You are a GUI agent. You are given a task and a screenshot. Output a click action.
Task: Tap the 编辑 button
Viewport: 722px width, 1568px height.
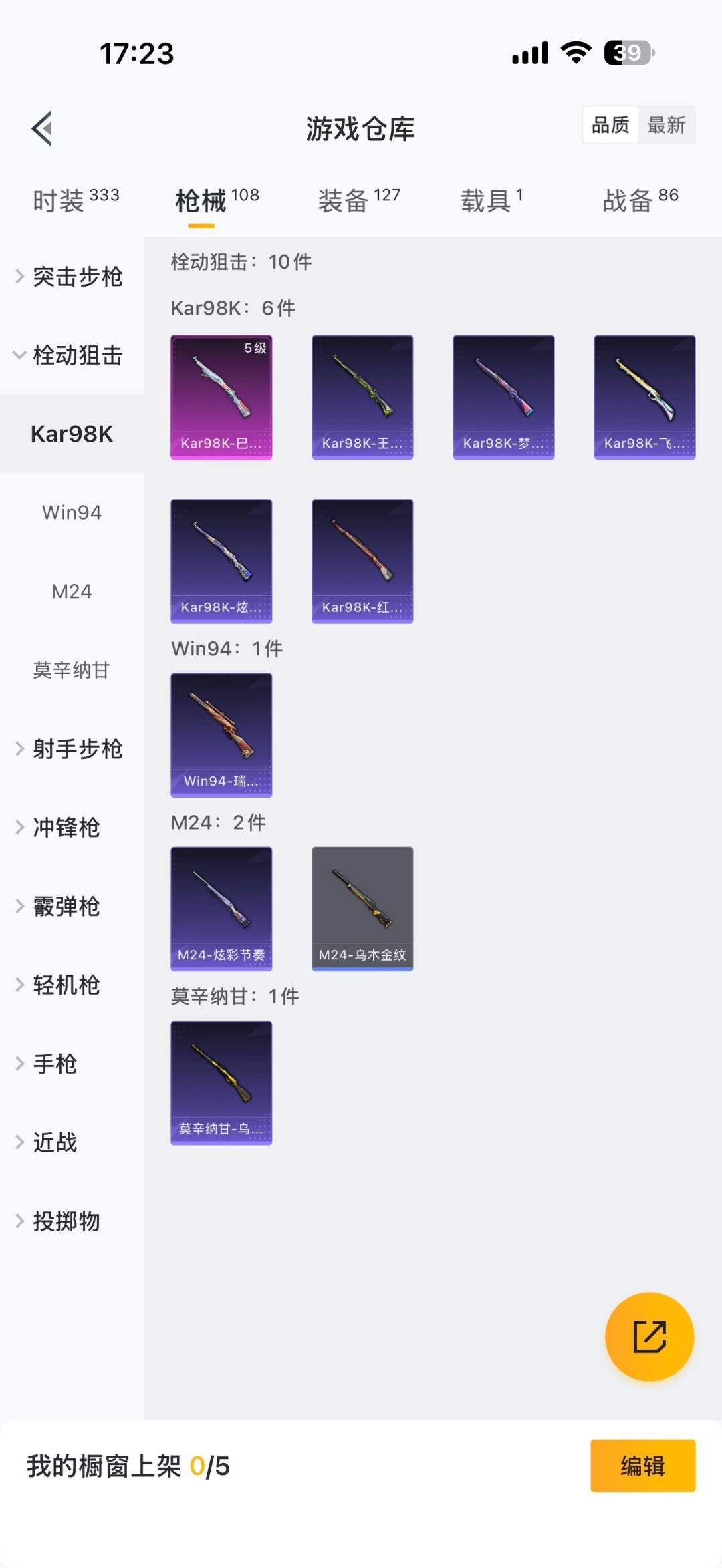tap(642, 1466)
